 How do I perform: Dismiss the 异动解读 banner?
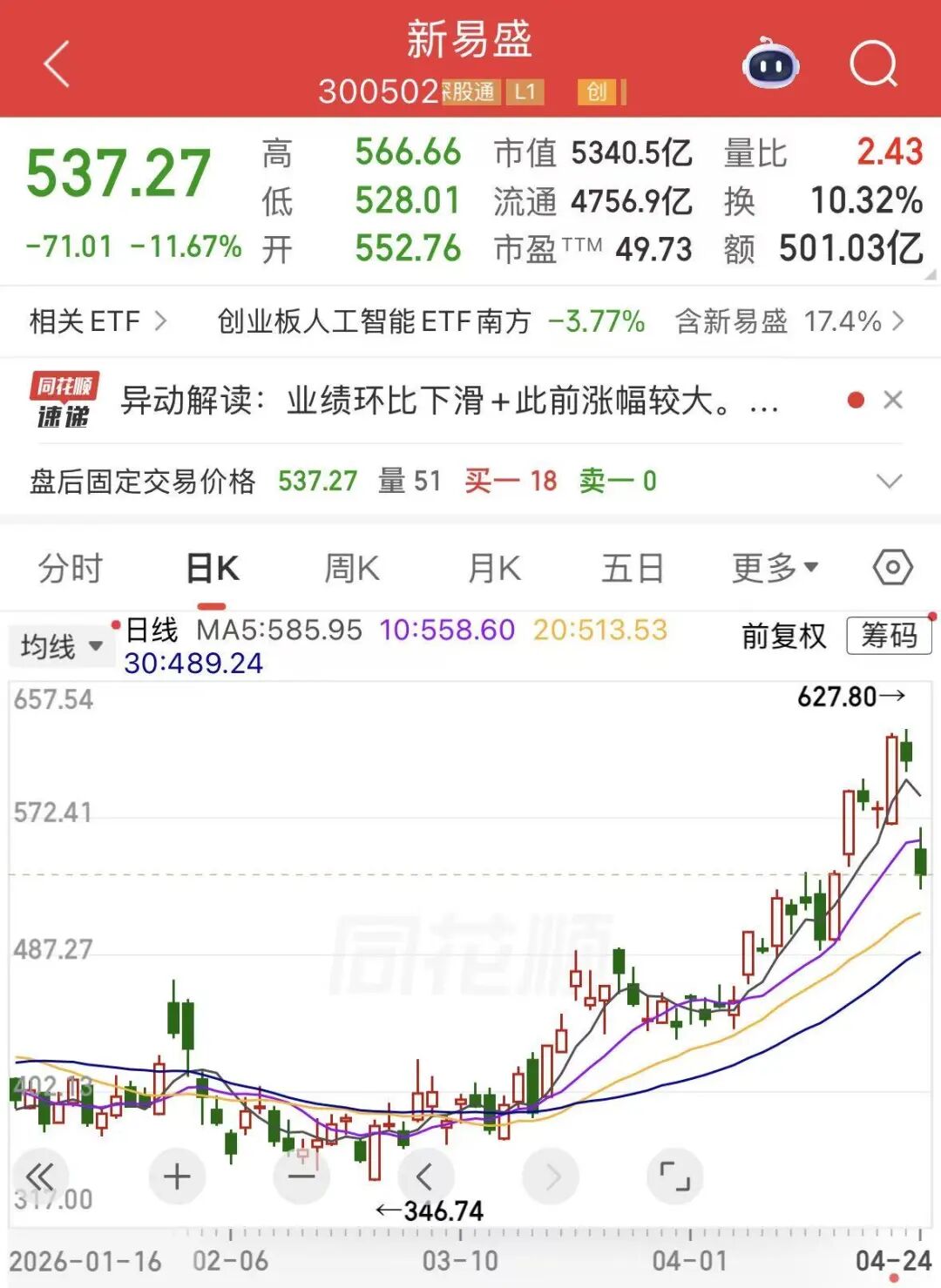coord(892,400)
